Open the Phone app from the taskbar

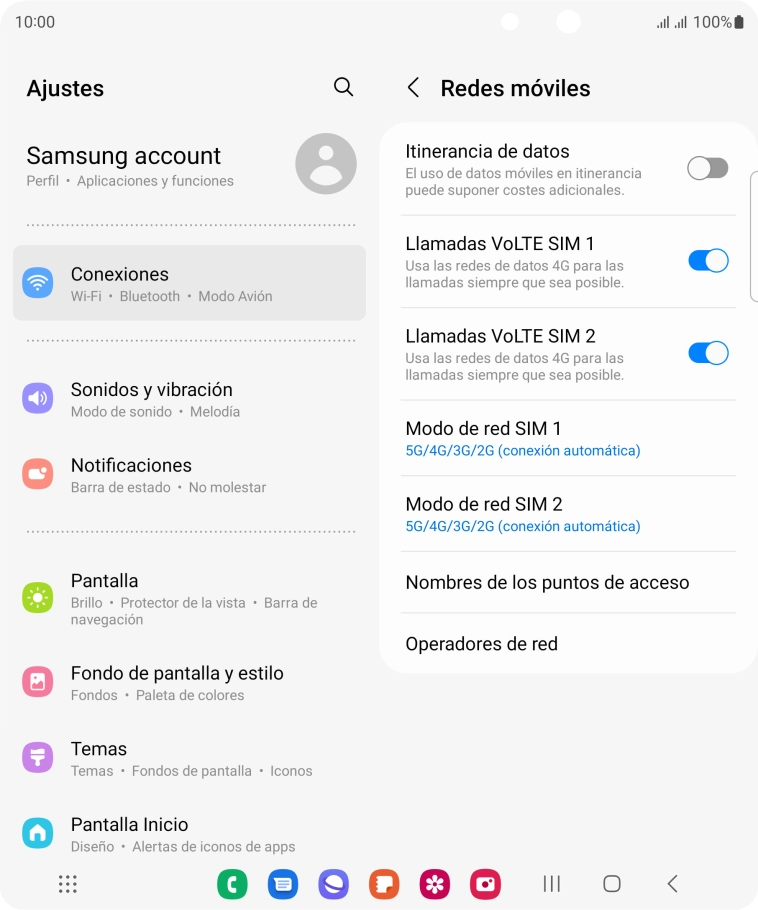pos(233,884)
